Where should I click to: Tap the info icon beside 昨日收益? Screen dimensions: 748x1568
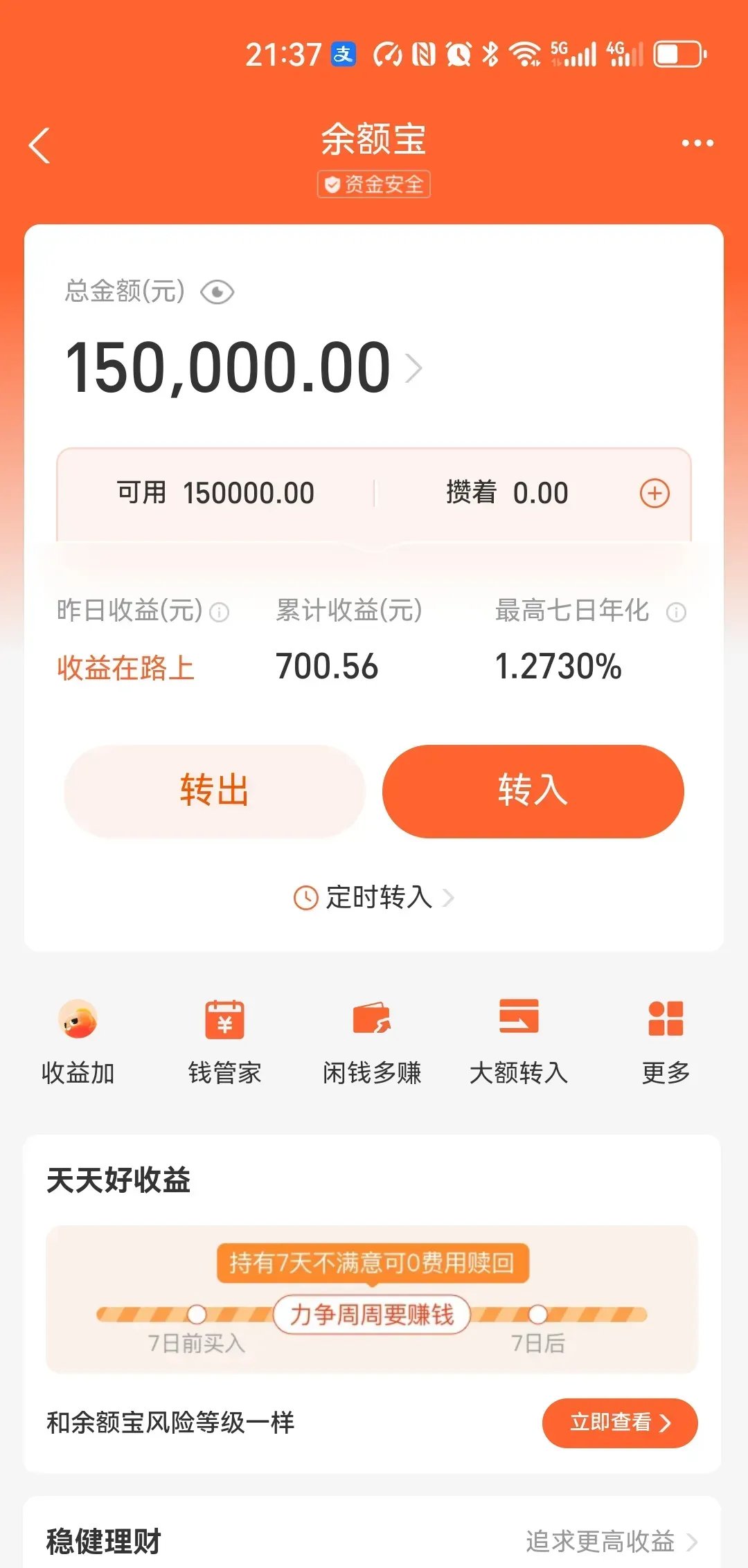point(219,611)
